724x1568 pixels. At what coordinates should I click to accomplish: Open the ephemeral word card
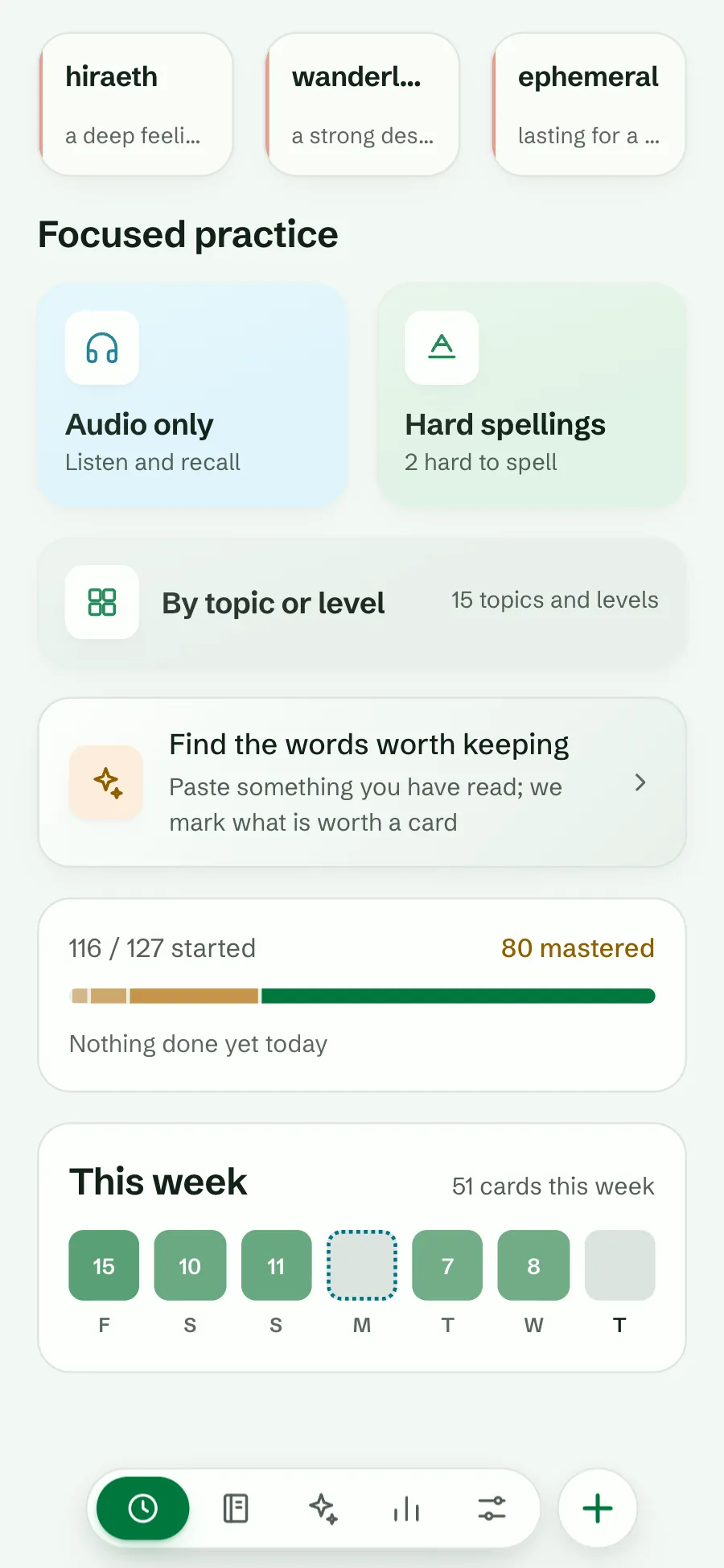589,104
